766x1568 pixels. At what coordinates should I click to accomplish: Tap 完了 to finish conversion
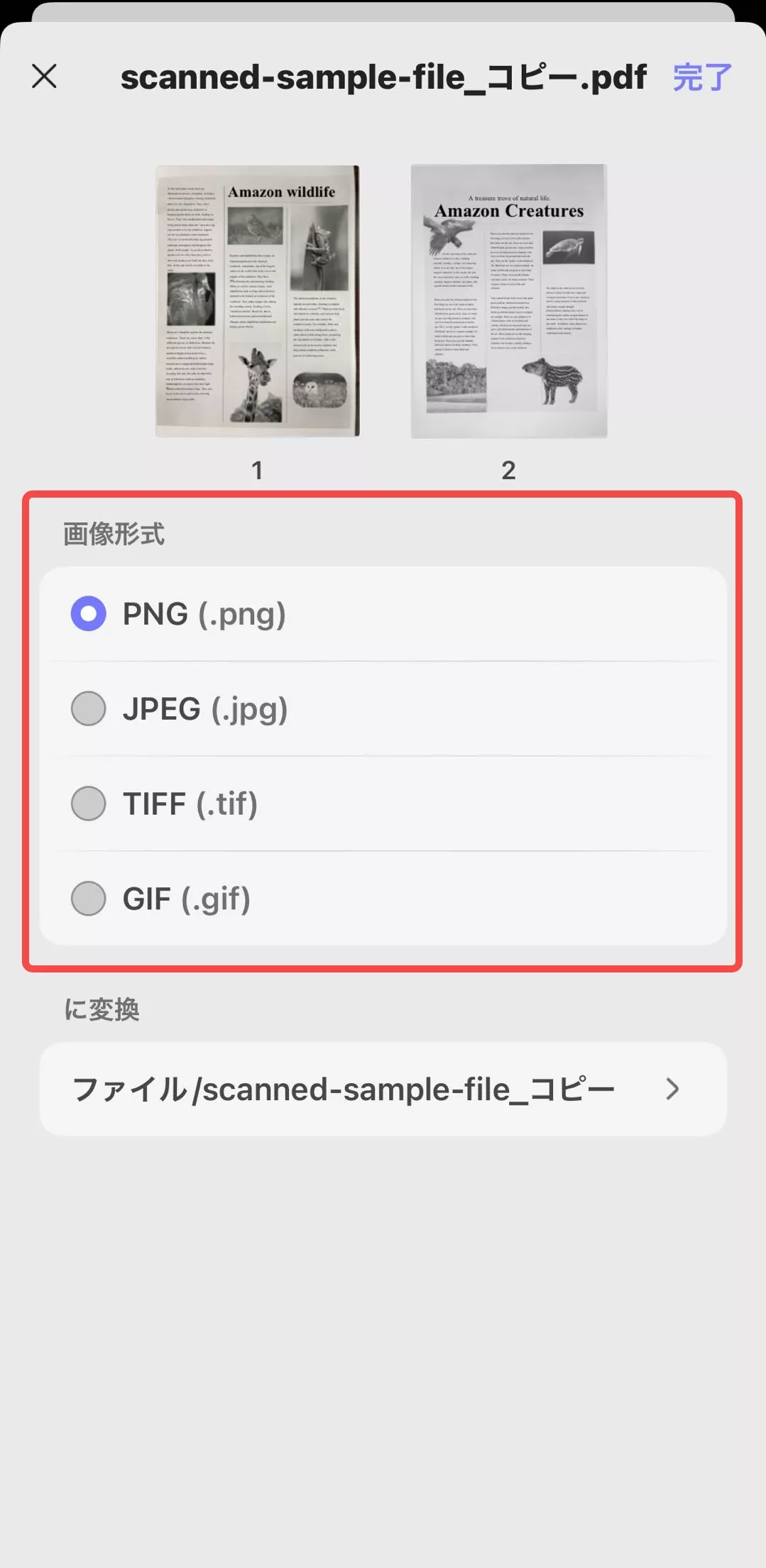pyautogui.click(x=701, y=77)
